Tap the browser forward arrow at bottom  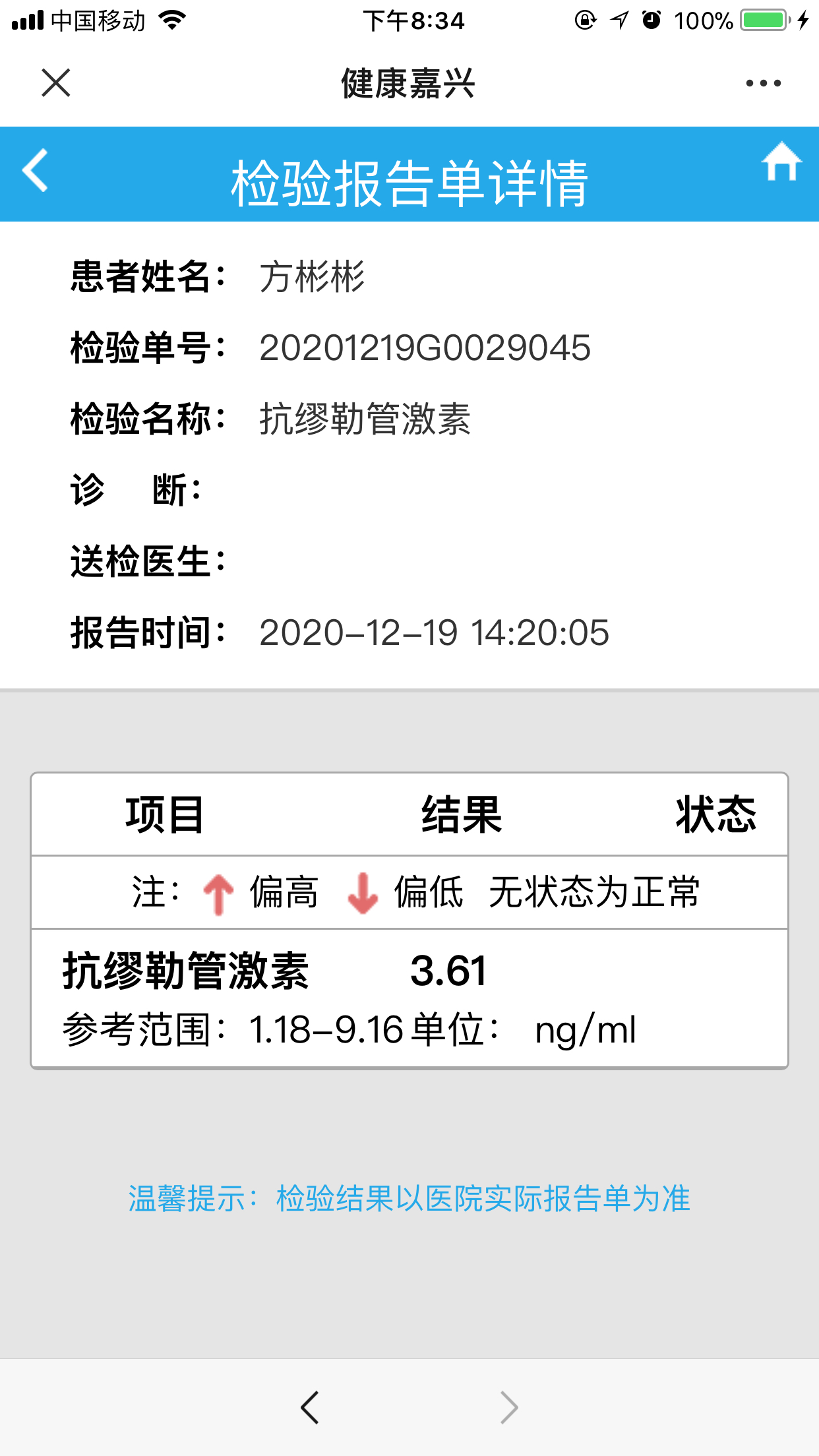(x=509, y=1407)
